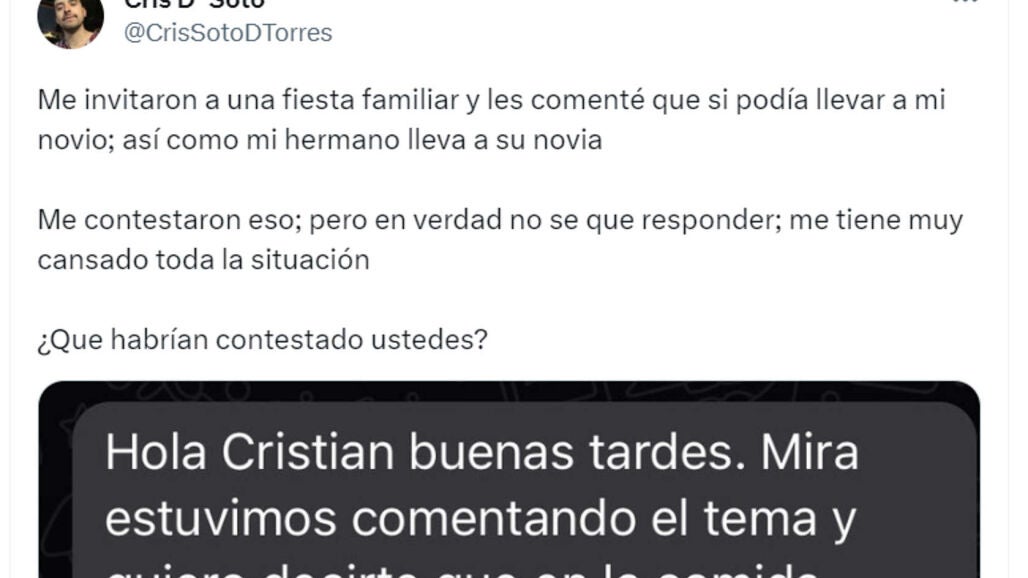Open the @CrisSotoDTorres handle
Screen dimensions: 1028x578
coord(227,33)
